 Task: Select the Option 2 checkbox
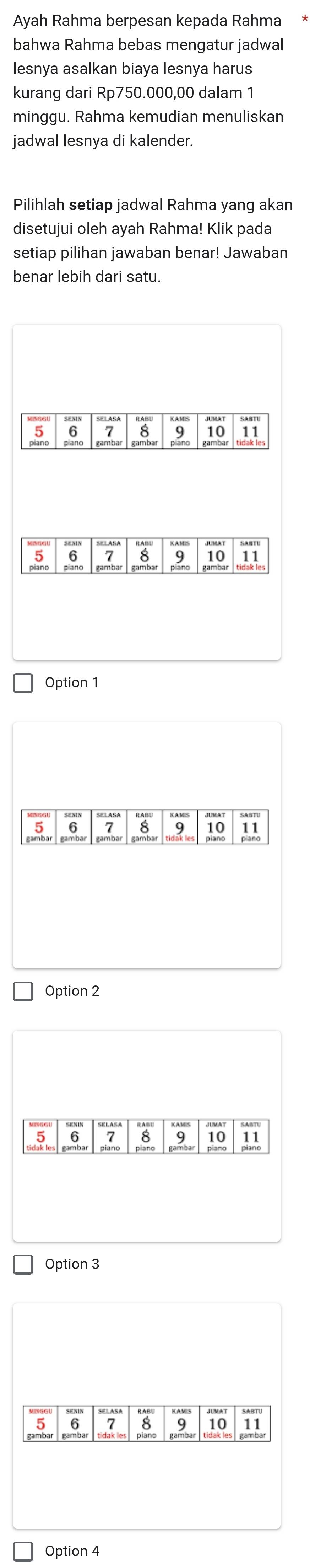click(23, 991)
